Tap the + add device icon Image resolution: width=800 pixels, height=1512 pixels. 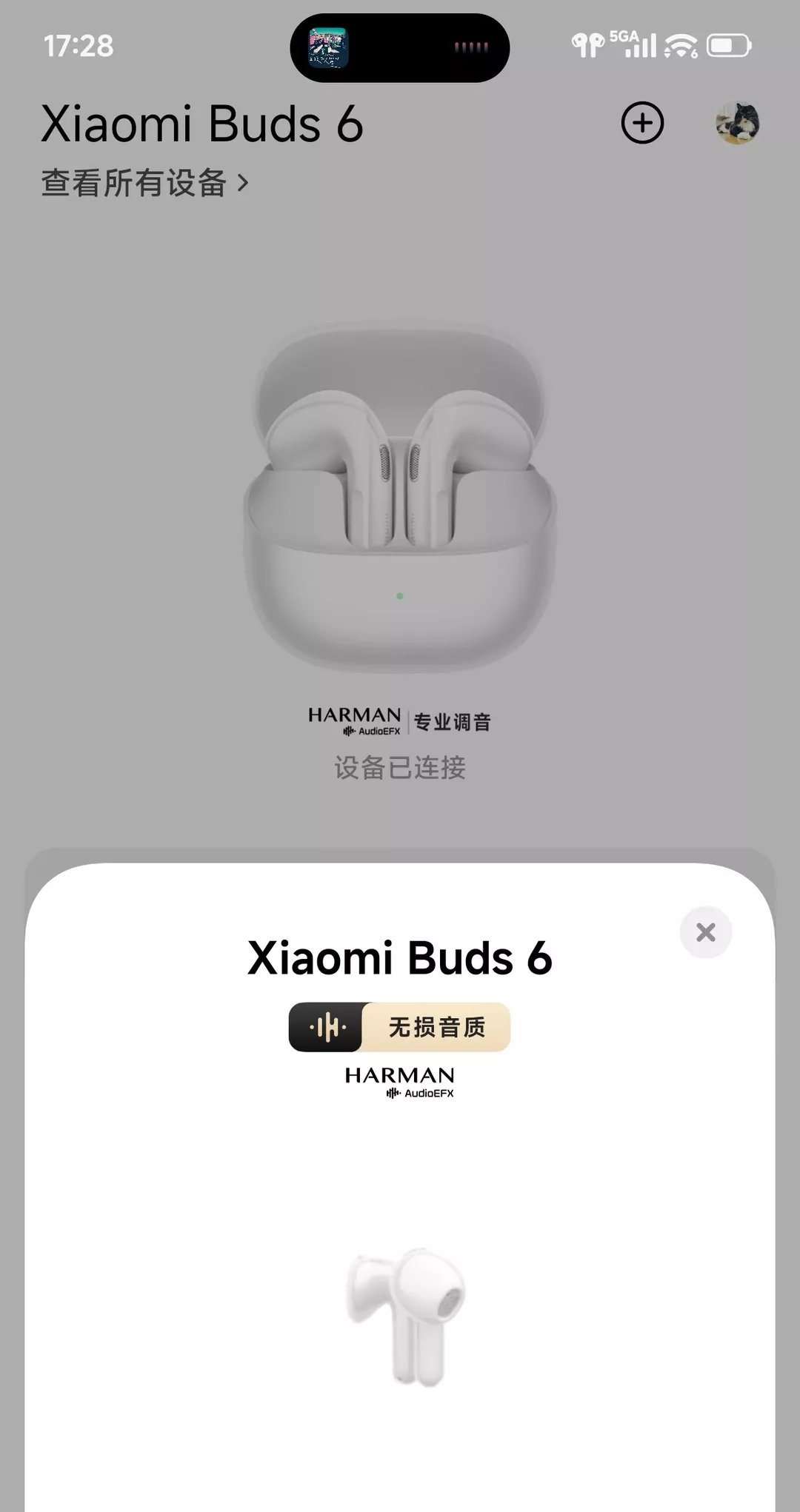641,123
